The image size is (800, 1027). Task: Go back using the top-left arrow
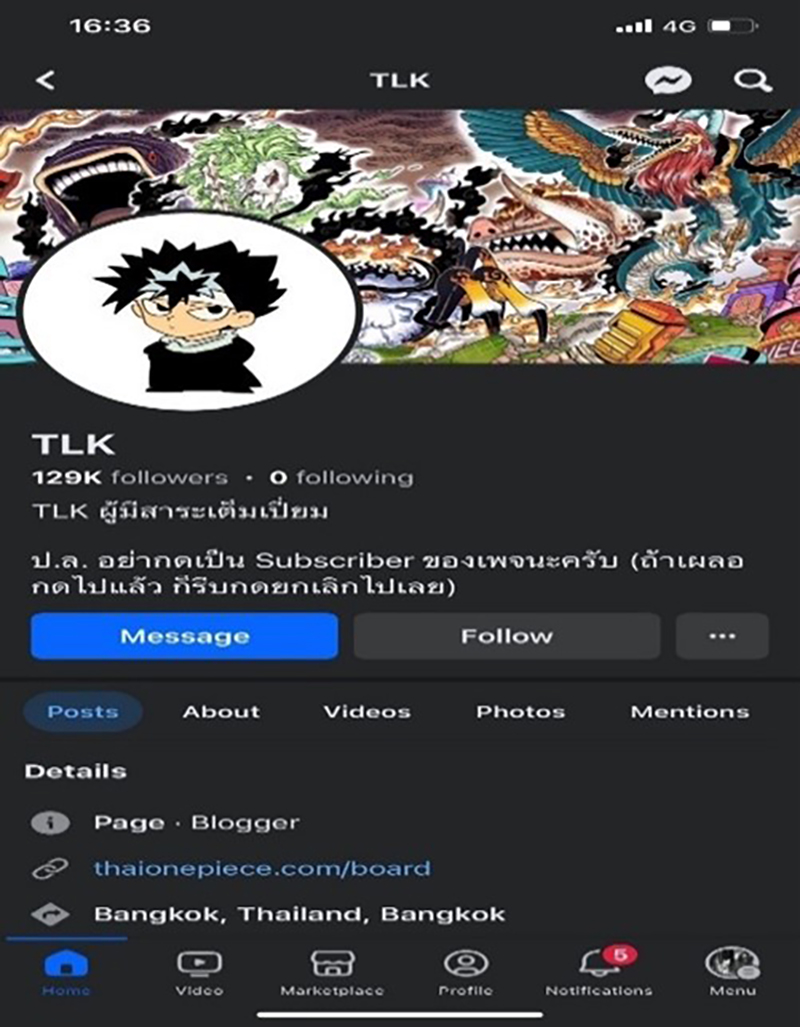point(46,81)
